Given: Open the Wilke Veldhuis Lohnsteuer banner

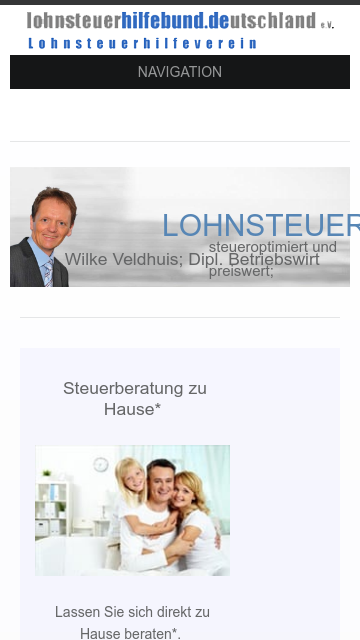Looking at the screenshot, I should tap(180, 227).
